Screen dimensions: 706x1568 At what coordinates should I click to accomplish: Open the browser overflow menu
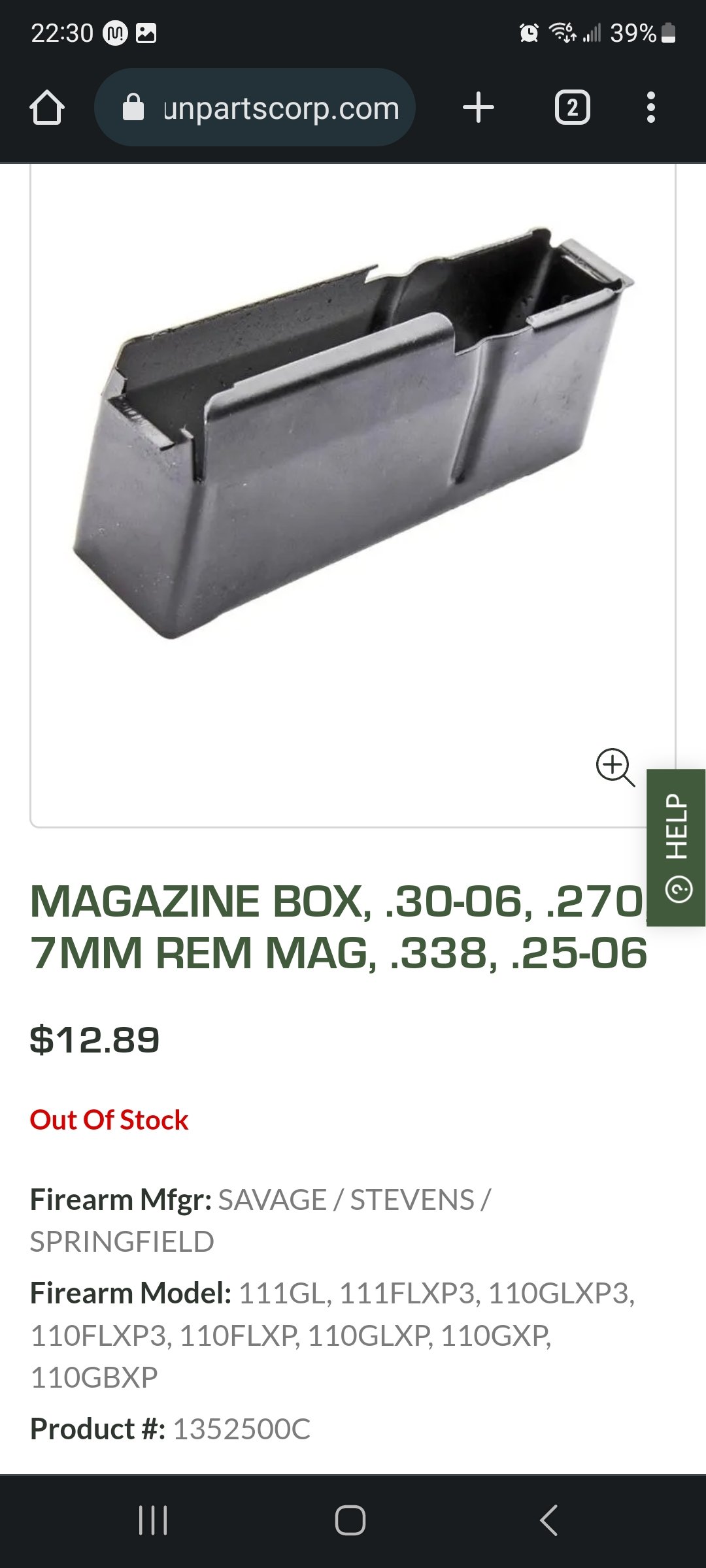point(650,108)
